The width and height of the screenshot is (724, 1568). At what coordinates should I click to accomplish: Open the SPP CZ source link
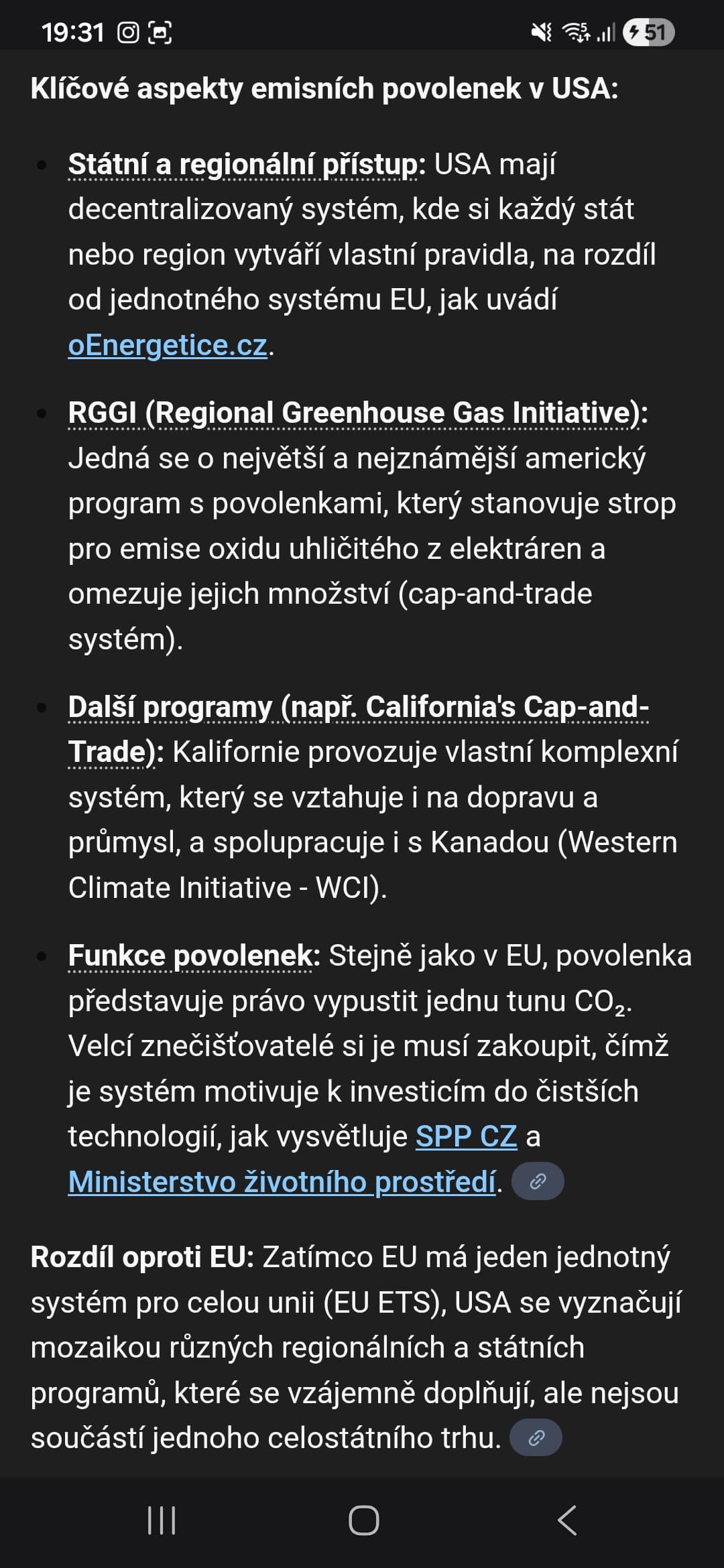(x=466, y=1136)
